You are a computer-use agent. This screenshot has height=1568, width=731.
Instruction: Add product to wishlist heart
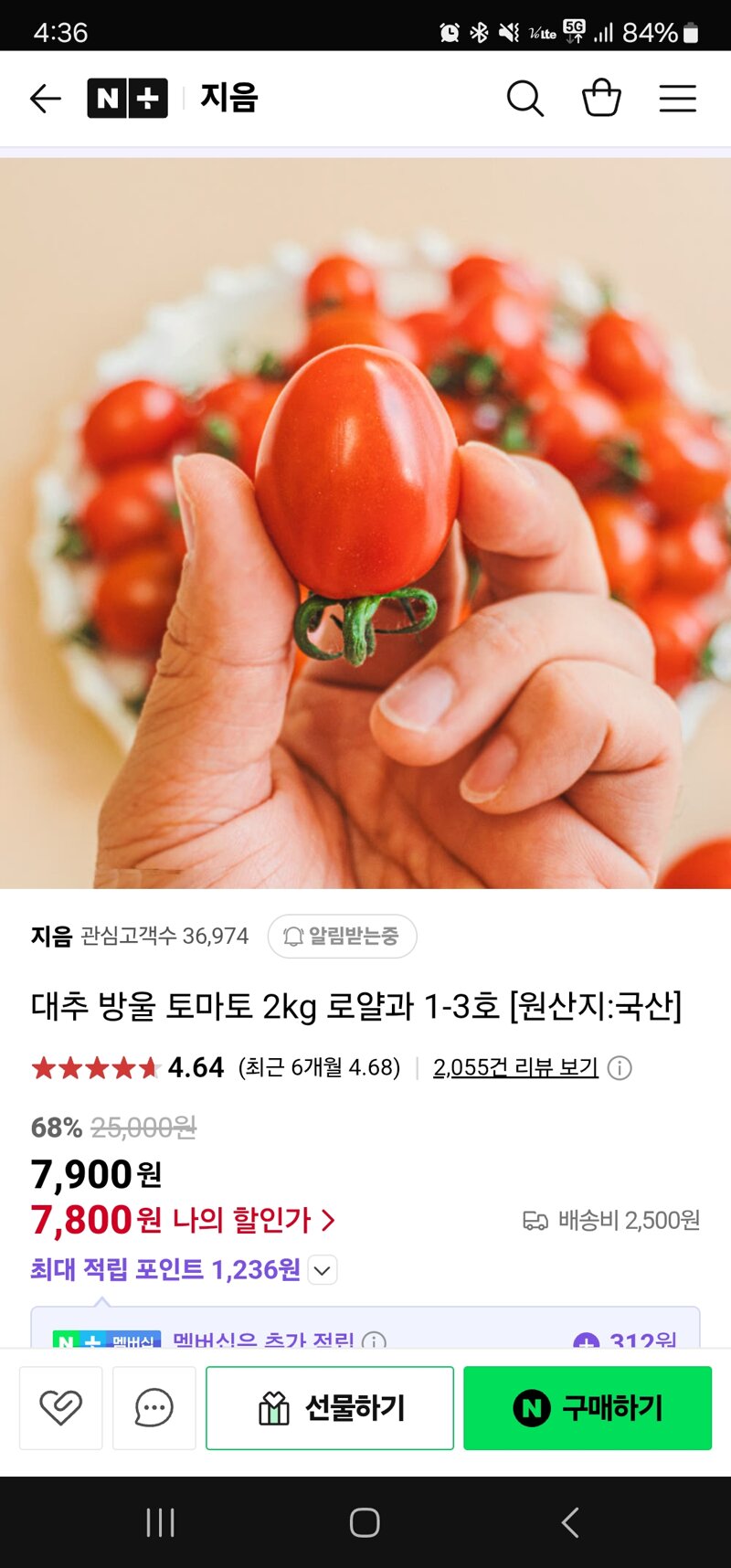point(60,1408)
